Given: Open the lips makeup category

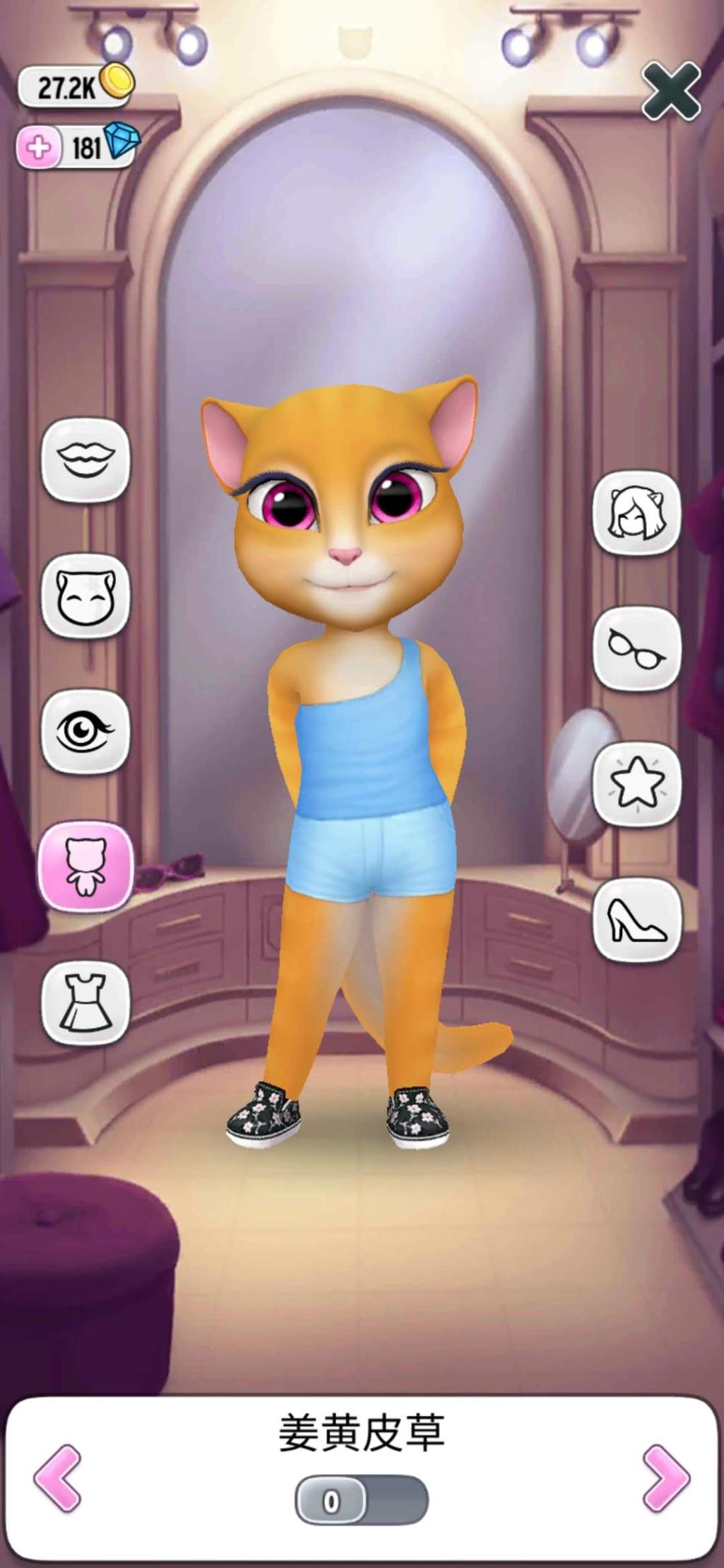Looking at the screenshot, I should 86,460.
